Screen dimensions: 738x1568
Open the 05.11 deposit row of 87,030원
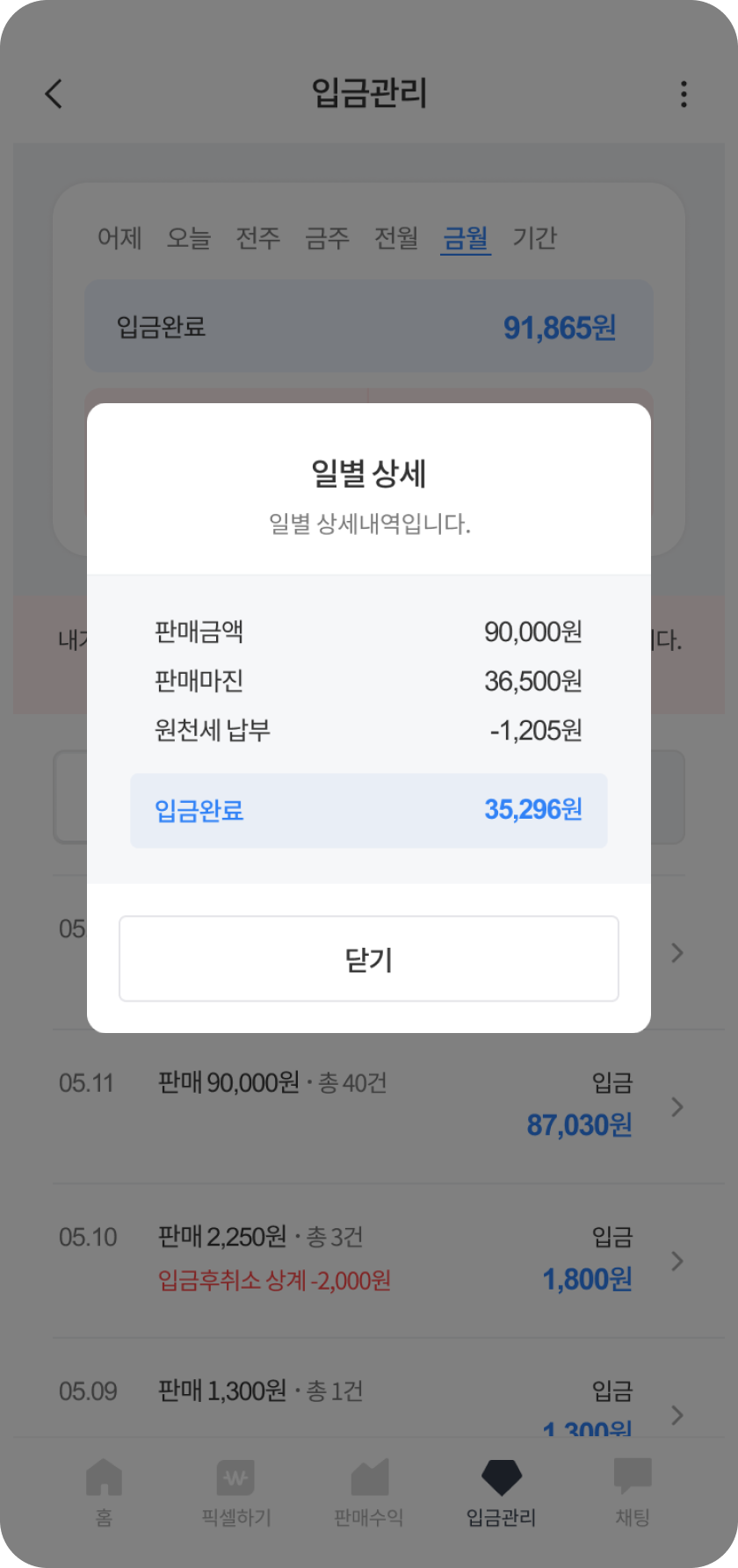(369, 1106)
